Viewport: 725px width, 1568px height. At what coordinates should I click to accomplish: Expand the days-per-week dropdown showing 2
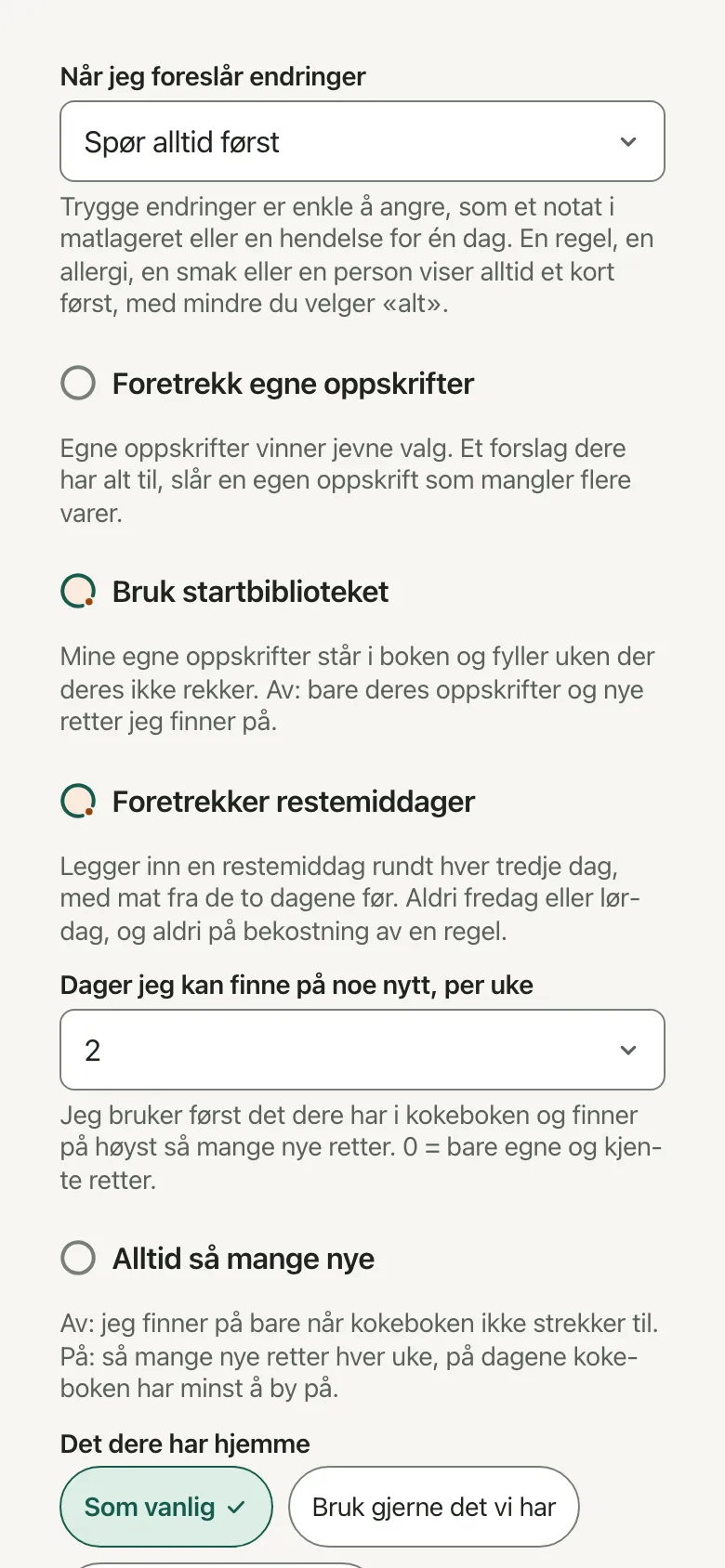[362, 1050]
